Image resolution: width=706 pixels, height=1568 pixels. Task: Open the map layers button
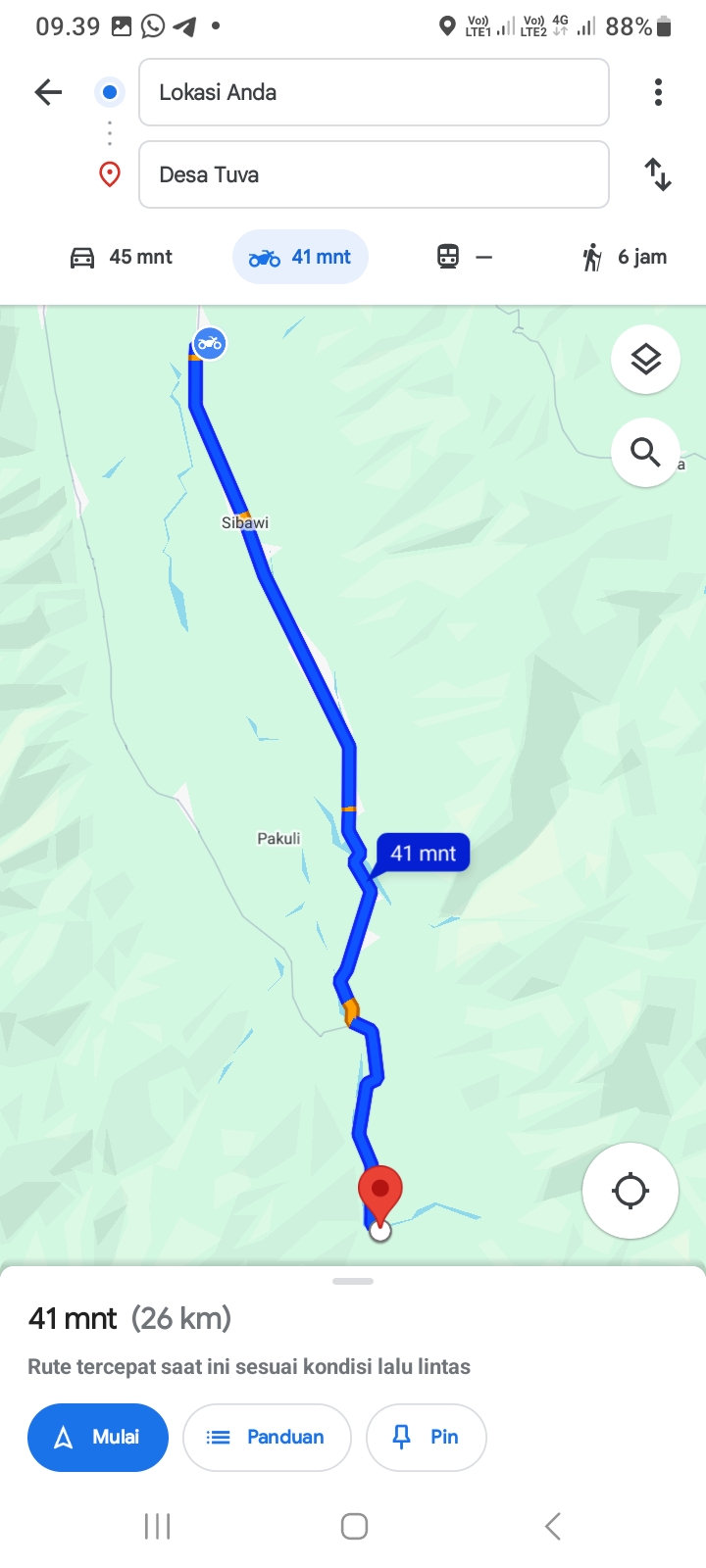[x=645, y=360]
